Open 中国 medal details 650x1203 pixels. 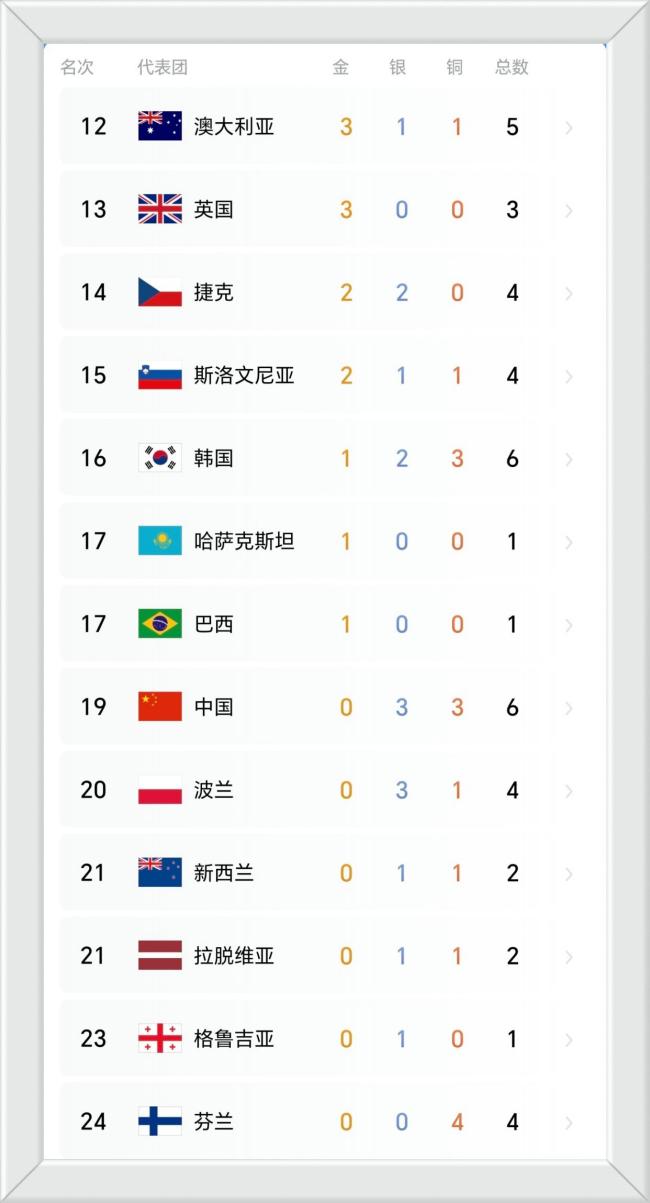[324, 708]
